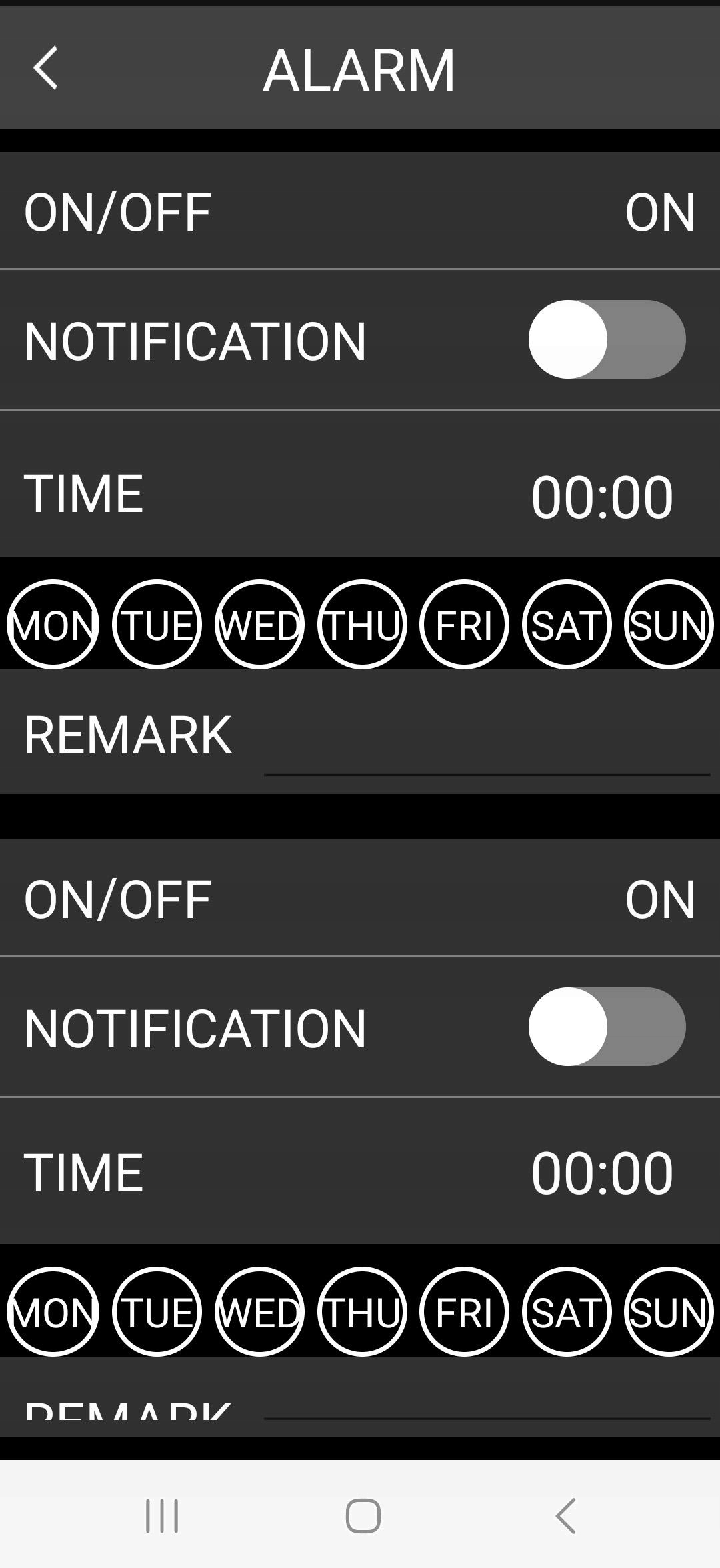Open recent apps from navigation bar

pos(162,1516)
